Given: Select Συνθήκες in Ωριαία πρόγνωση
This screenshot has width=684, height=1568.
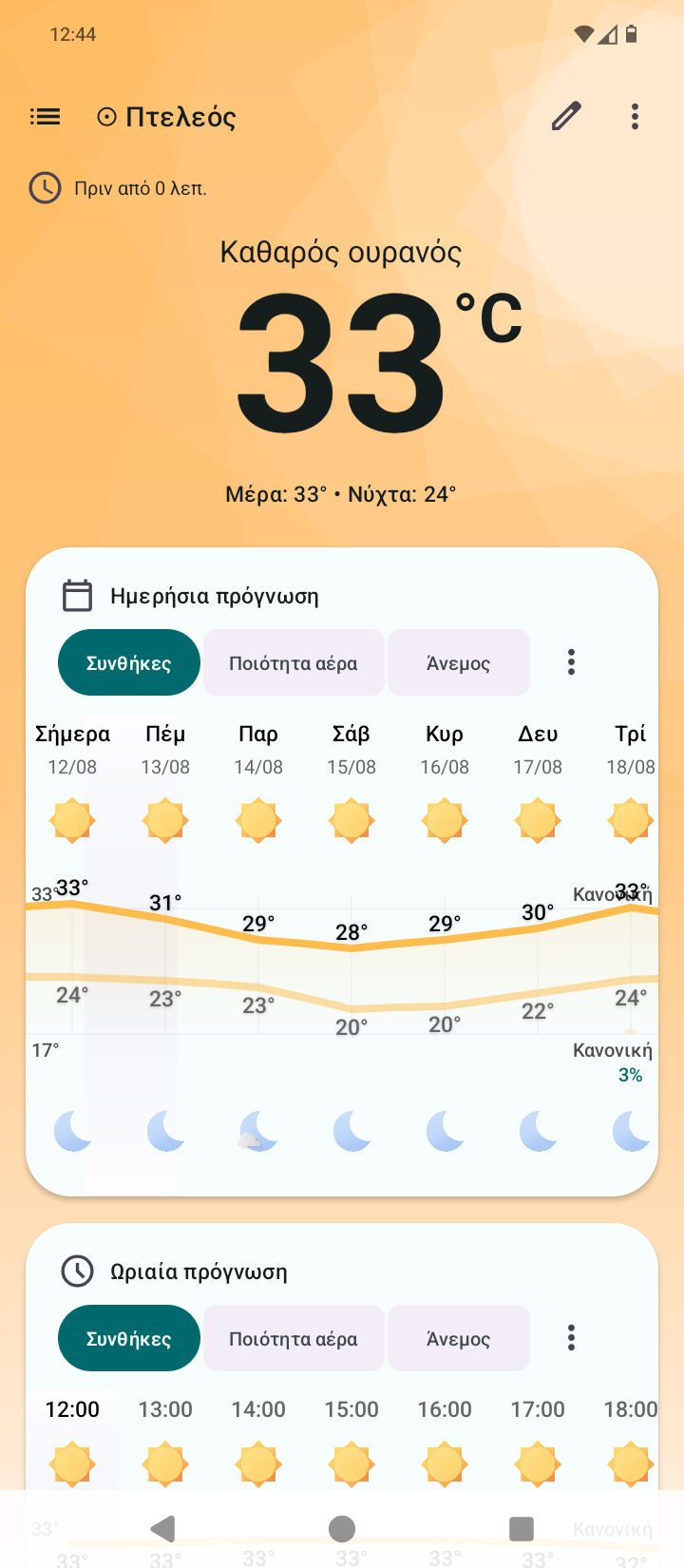Looking at the screenshot, I should pos(129,1338).
